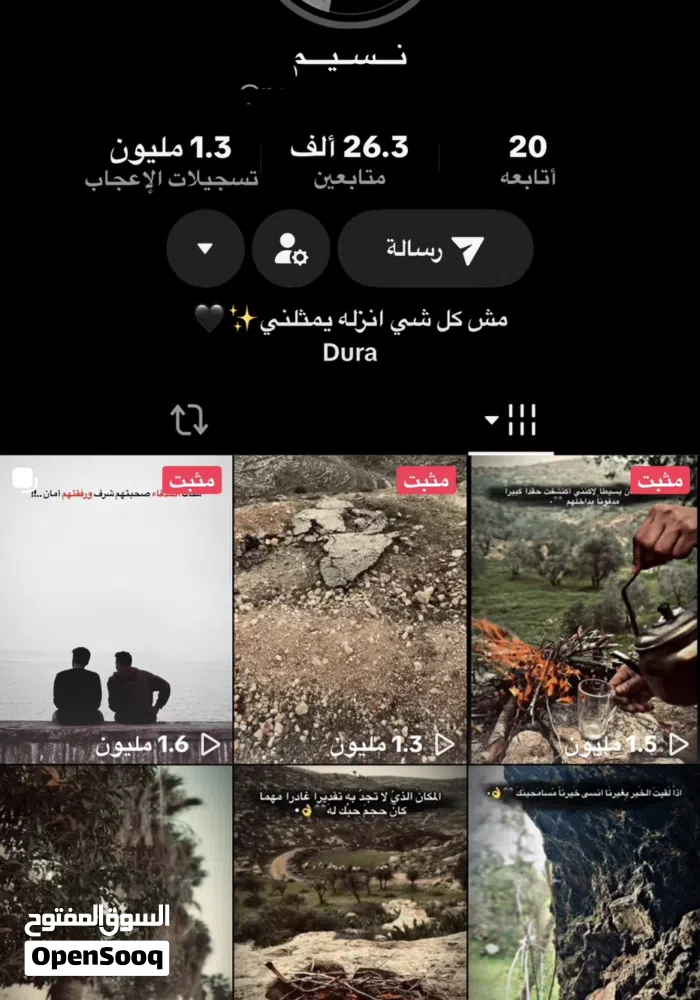Open the 20 following list
Image resolution: width=700 pixels, height=1000 pixels.
[527, 160]
